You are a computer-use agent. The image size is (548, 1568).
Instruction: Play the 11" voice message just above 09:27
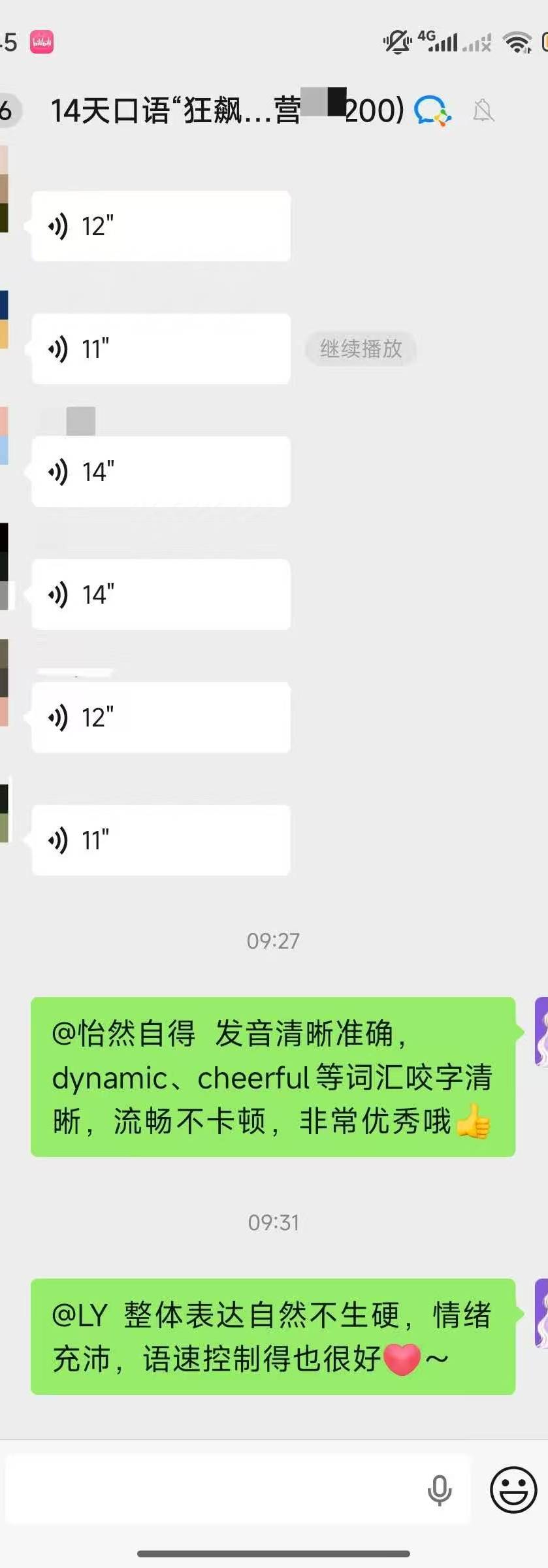point(161,840)
